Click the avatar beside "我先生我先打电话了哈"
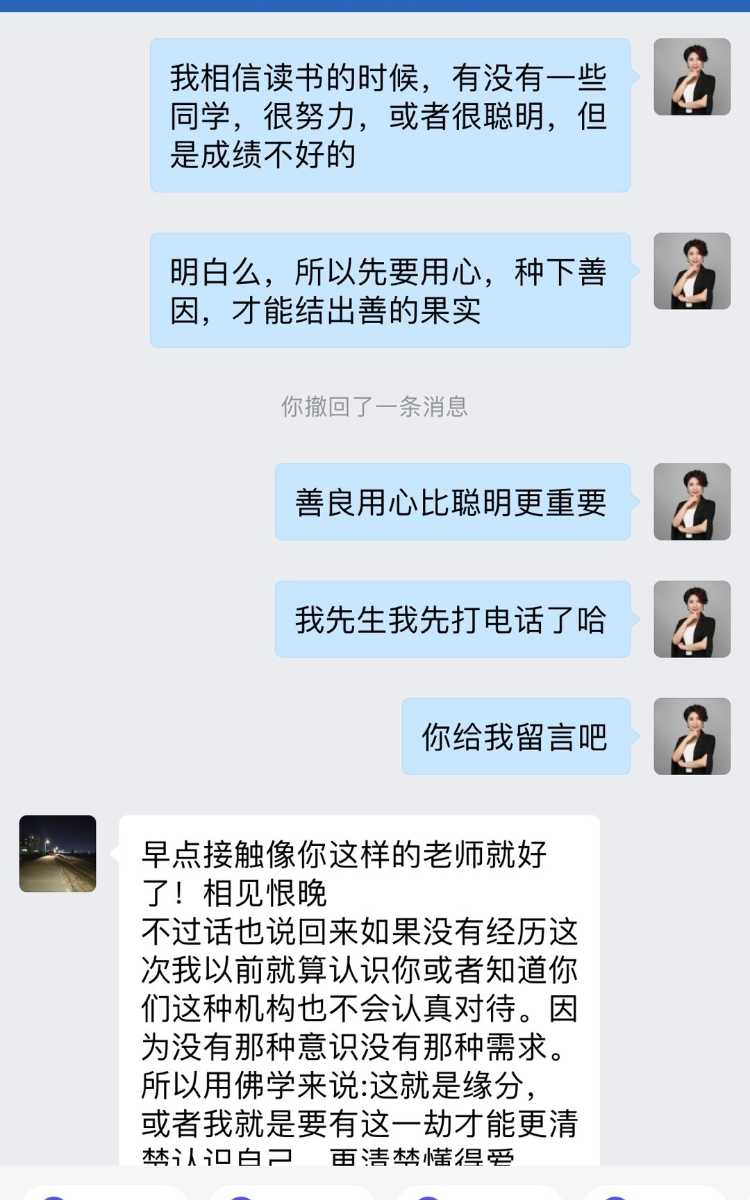The height and width of the screenshot is (1200, 750). 691,620
